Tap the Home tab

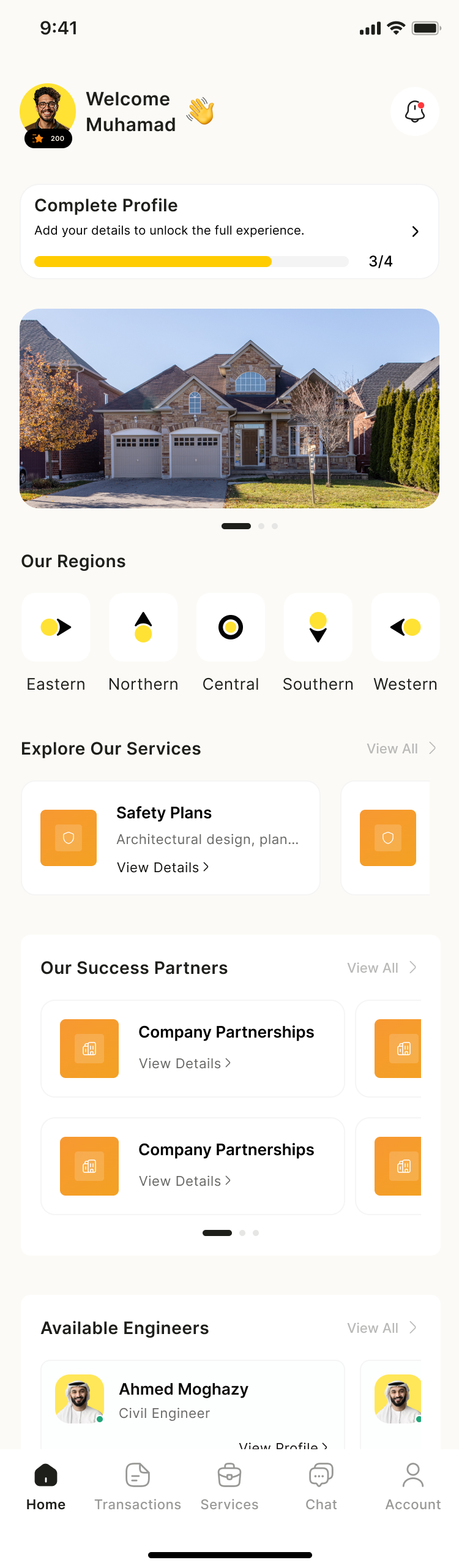[46, 1486]
